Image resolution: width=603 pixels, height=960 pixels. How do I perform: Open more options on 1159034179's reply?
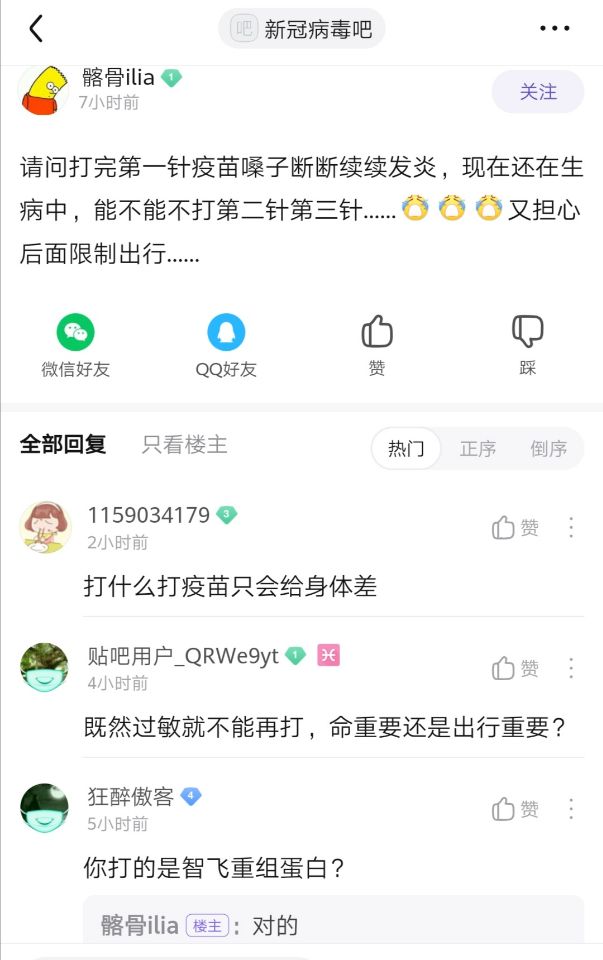(571, 528)
